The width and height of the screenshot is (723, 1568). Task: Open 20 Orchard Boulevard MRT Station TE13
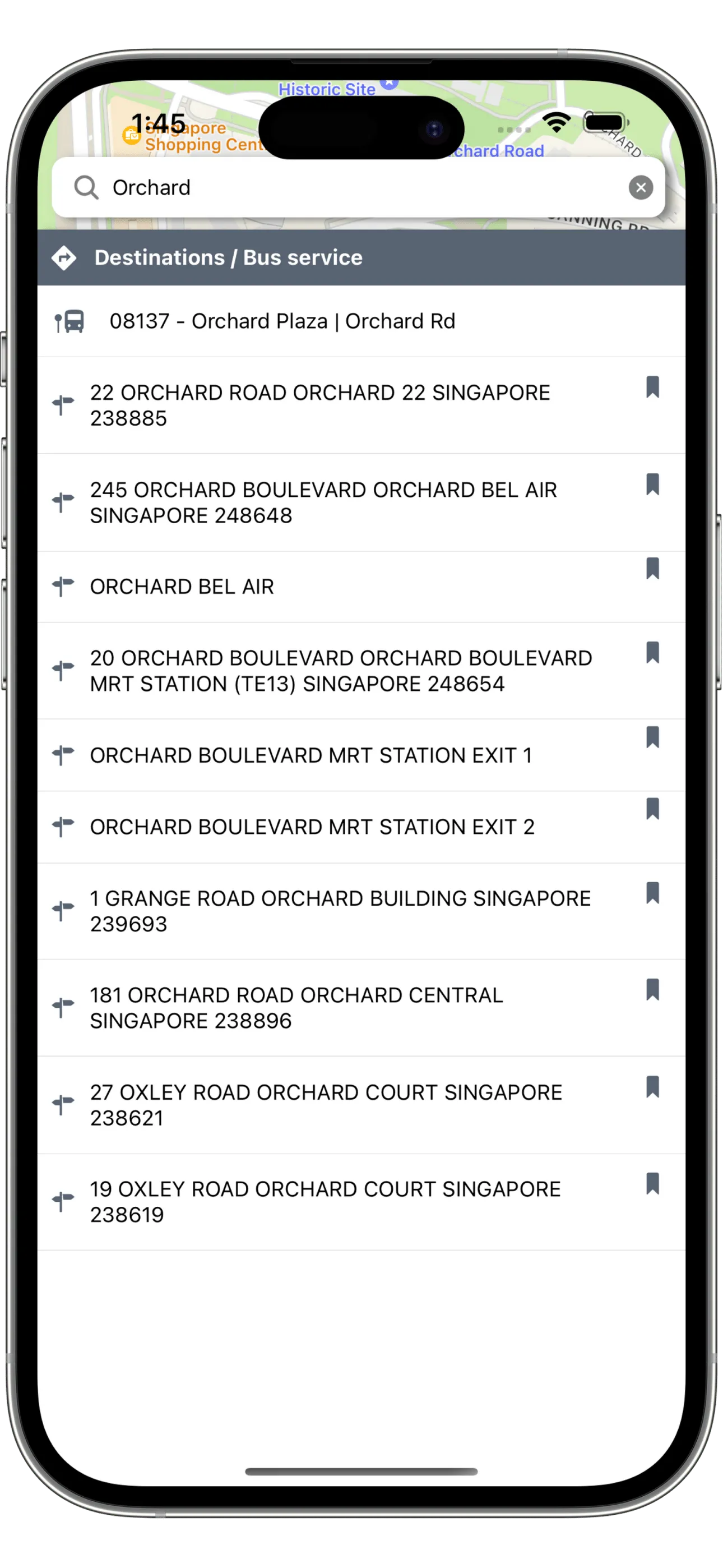(x=341, y=671)
